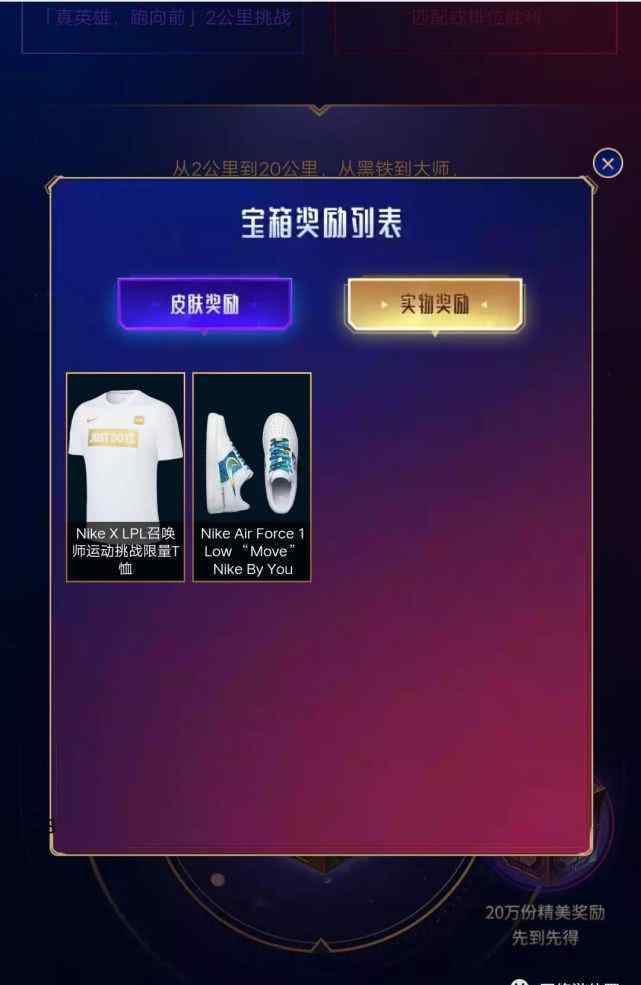Switch to the 皮肤奖励 tab
641x985 pixels.
205,304
